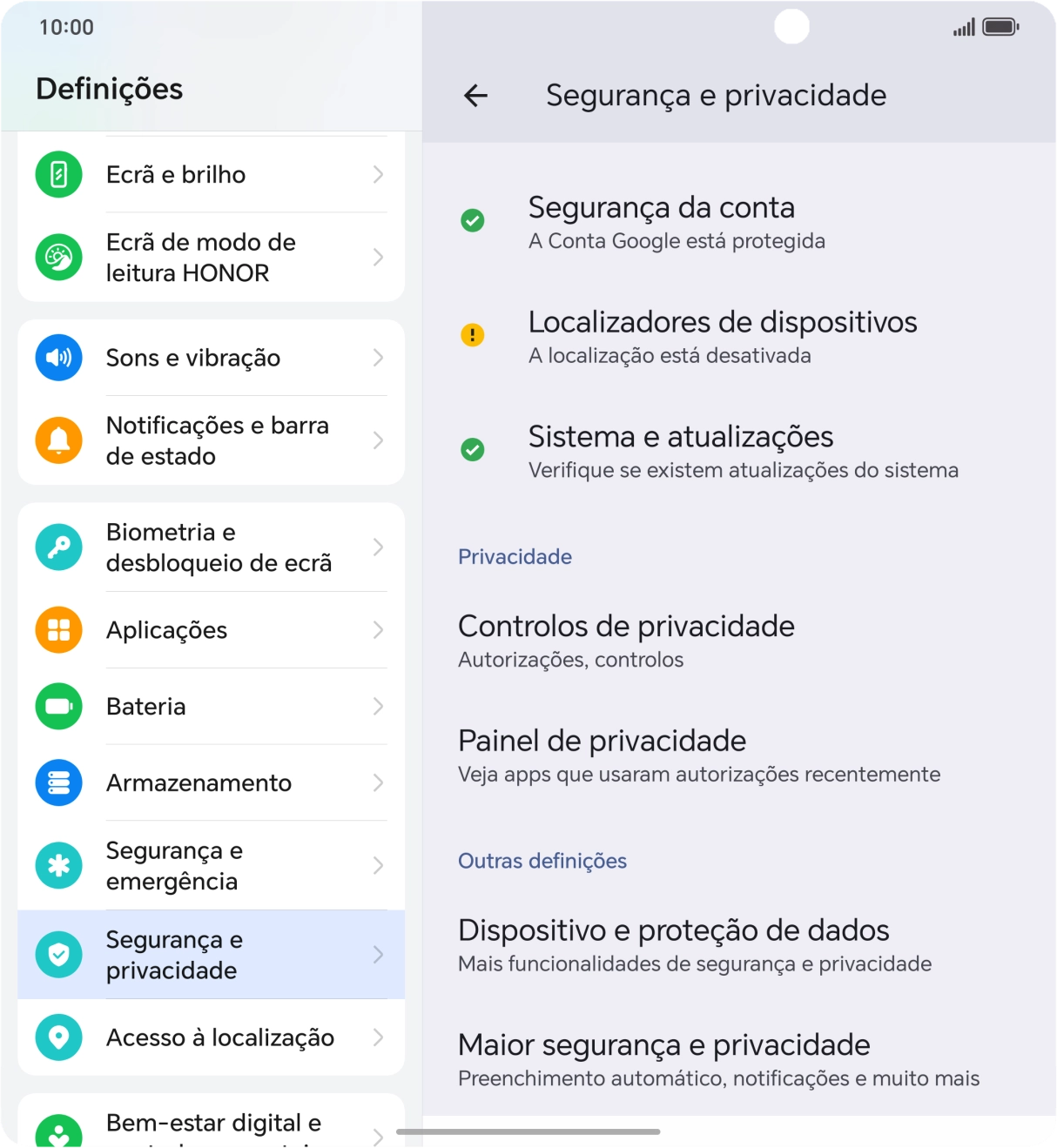Select the Segurança e privacidade menu entry
Image resolution: width=1057 pixels, height=1148 pixels.
(x=211, y=955)
